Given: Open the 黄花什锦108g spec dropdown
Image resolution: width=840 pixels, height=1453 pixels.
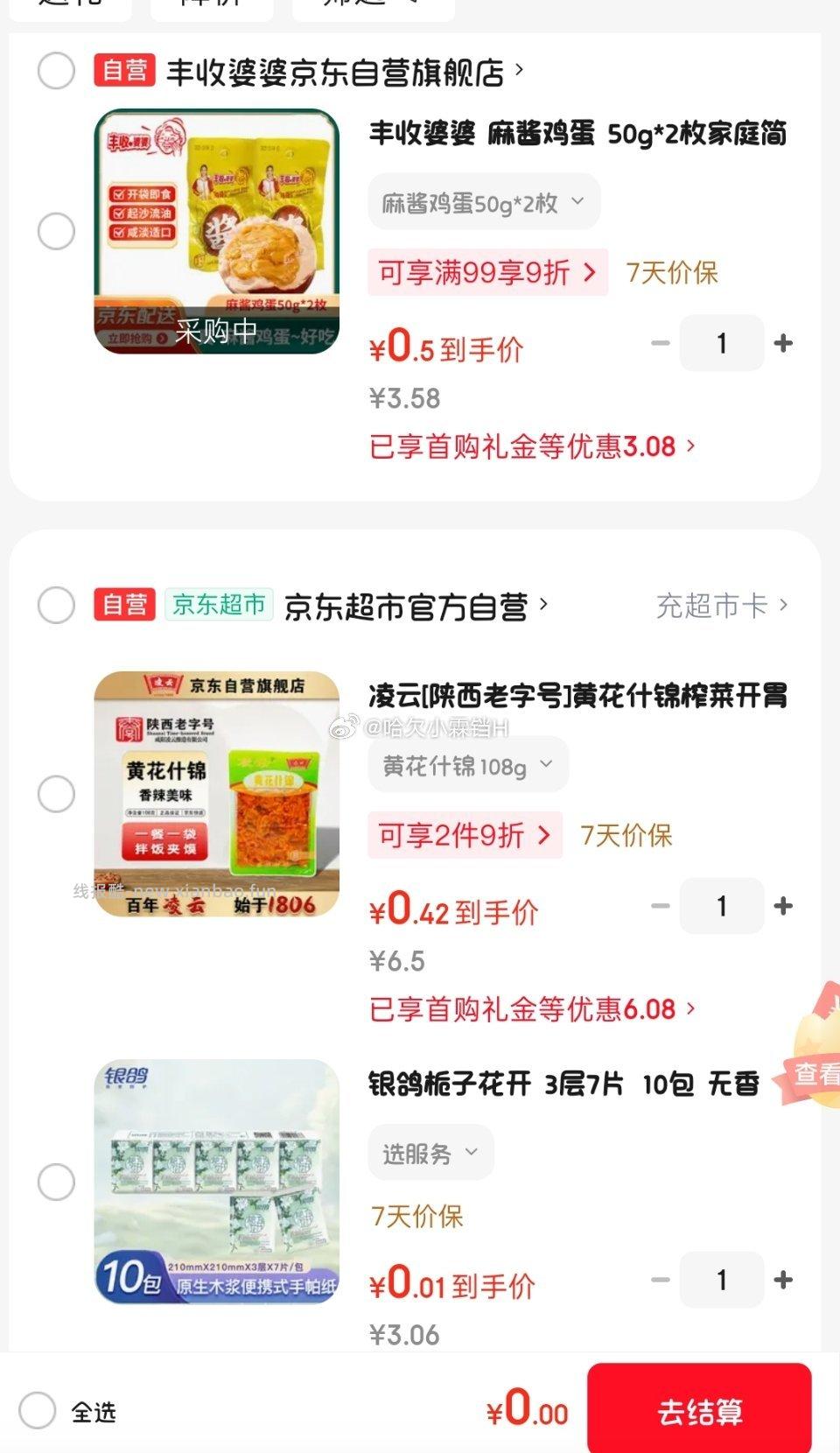Looking at the screenshot, I should point(466,763).
